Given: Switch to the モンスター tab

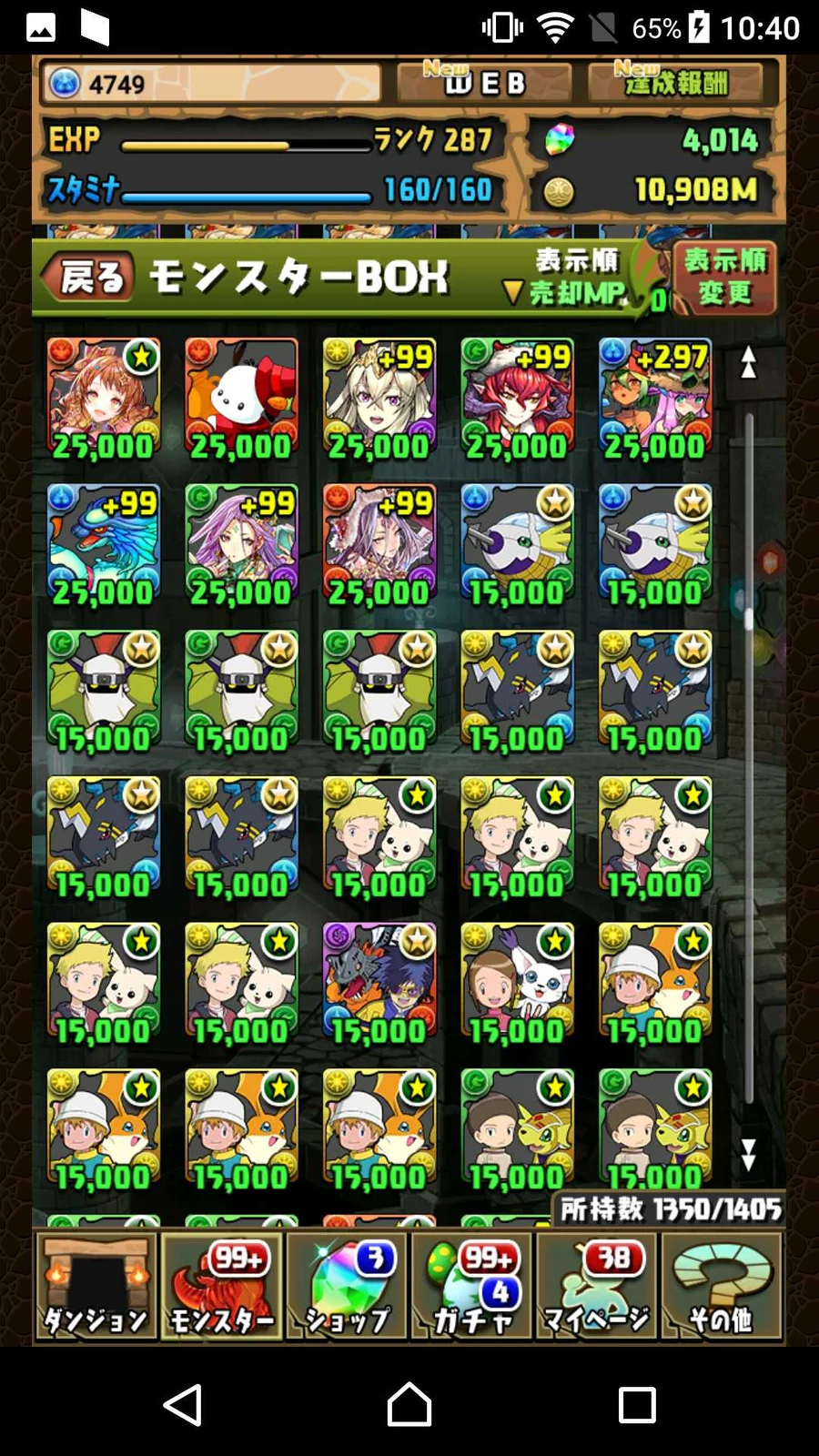Looking at the screenshot, I should tap(222, 1287).
